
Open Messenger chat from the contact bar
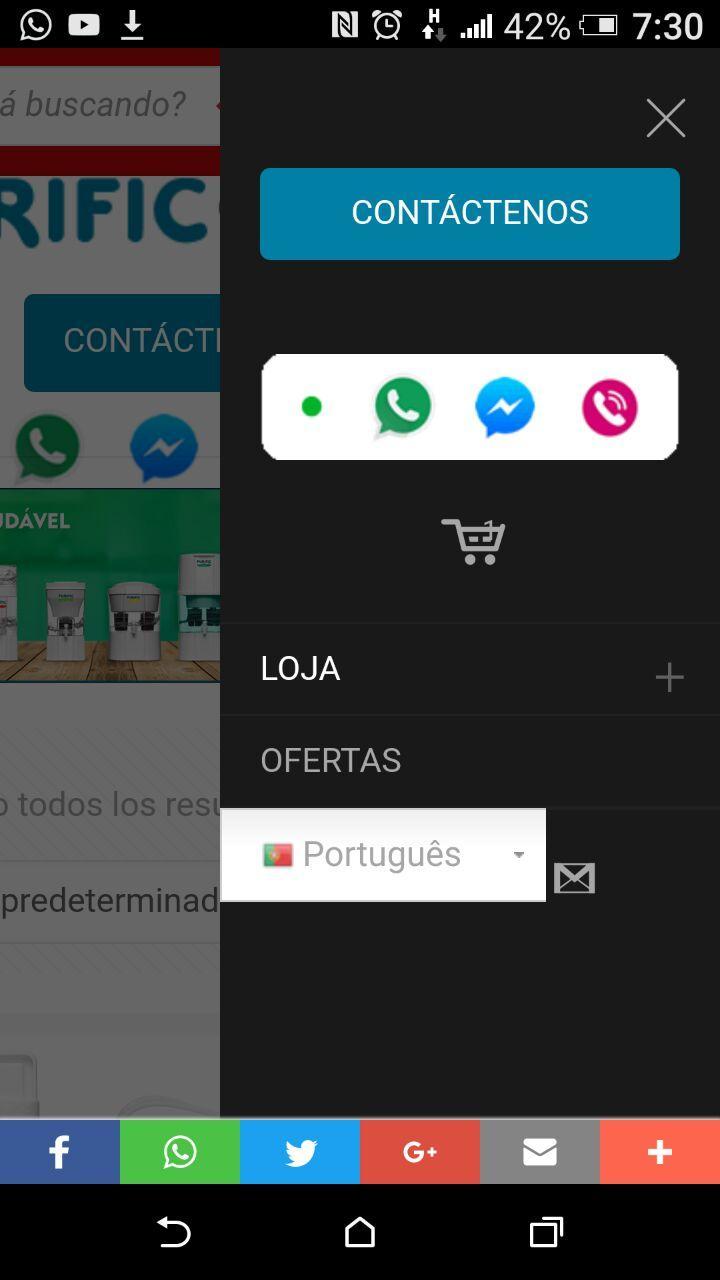coord(505,407)
